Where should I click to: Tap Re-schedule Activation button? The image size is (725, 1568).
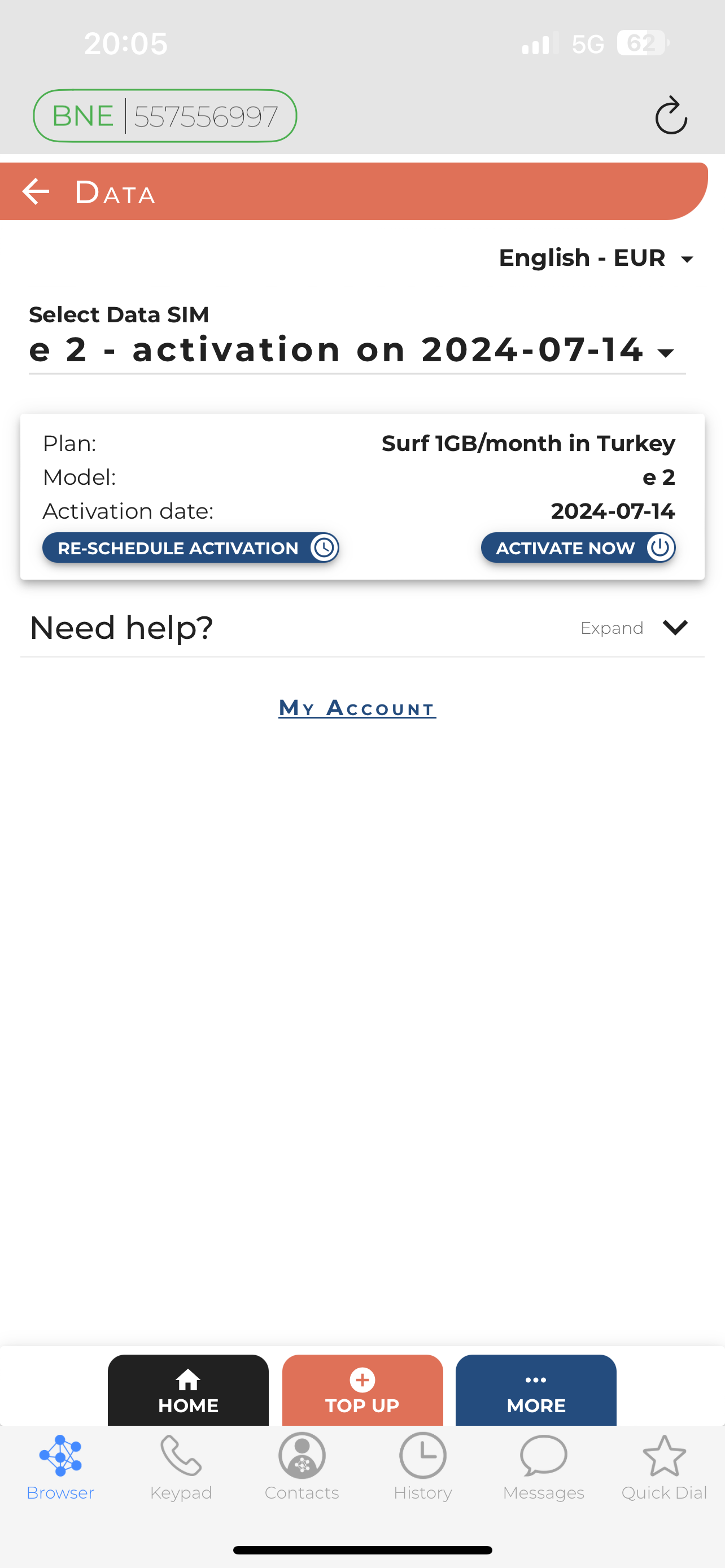[x=190, y=548]
